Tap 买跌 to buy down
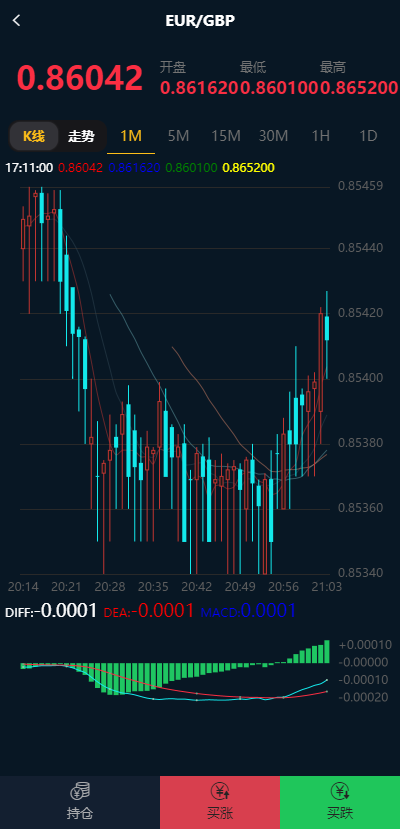This screenshot has height=829, width=400. pyautogui.click(x=340, y=802)
